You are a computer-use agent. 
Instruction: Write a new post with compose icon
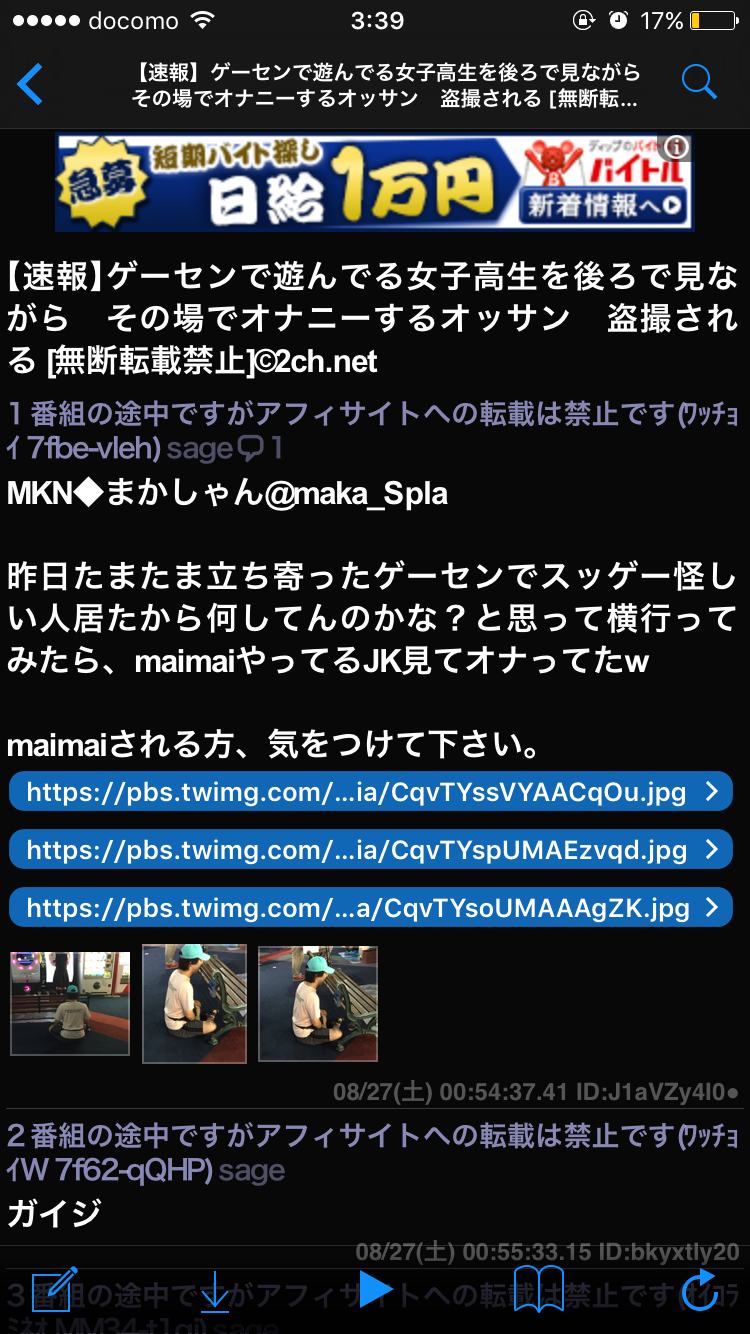tap(55, 1290)
